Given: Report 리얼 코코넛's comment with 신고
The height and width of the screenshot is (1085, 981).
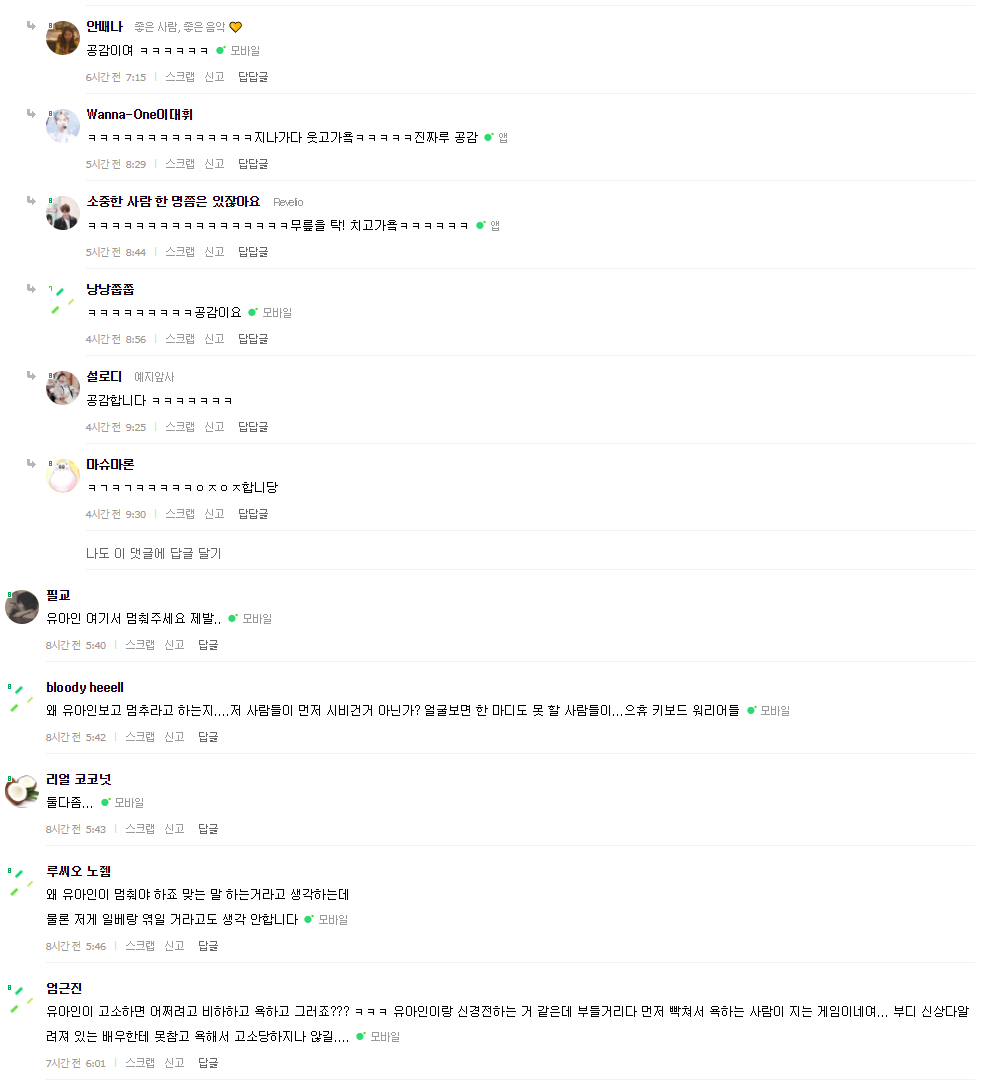Looking at the screenshot, I should coord(174,829).
